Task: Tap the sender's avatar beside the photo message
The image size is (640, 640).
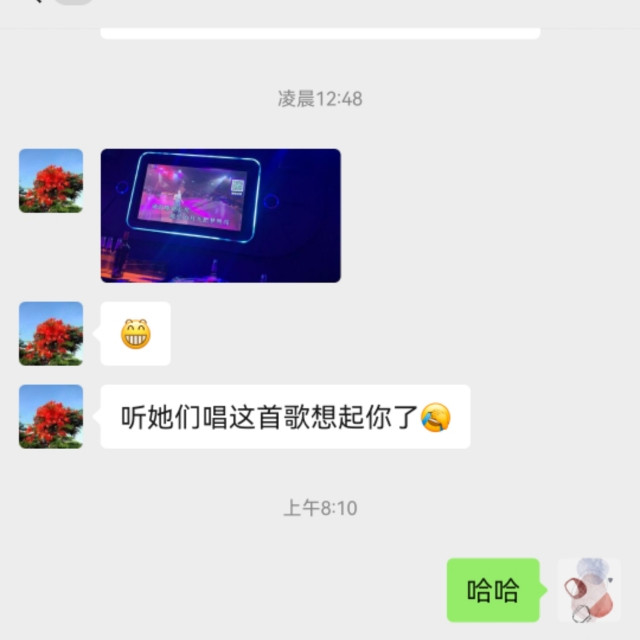Action: [x=51, y=181]
